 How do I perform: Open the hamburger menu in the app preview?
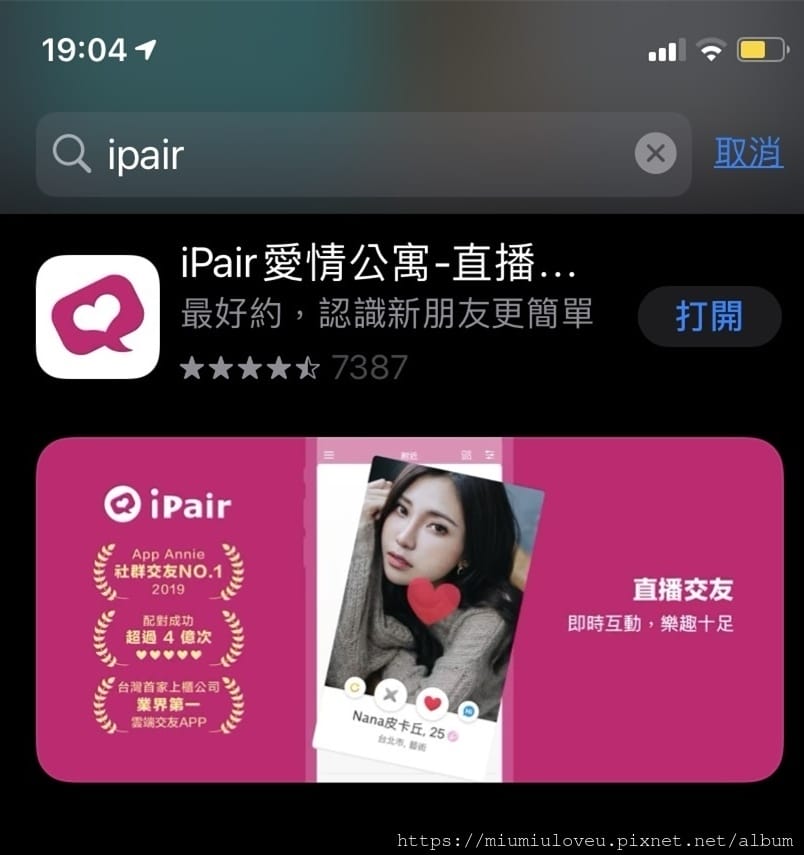tap(327, 456)
